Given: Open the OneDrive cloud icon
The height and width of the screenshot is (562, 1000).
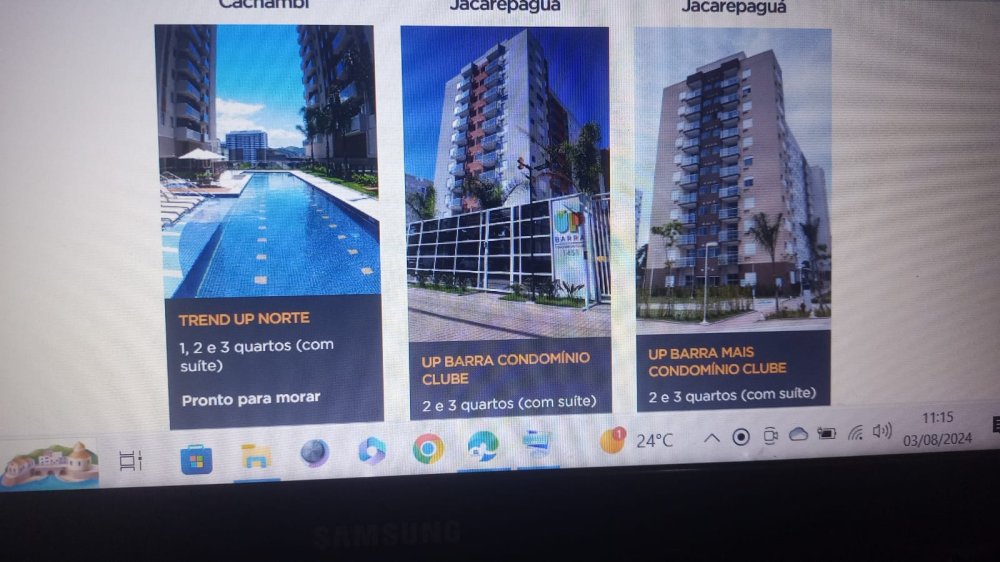Looking at the screenshot, I should coord(798,434).
